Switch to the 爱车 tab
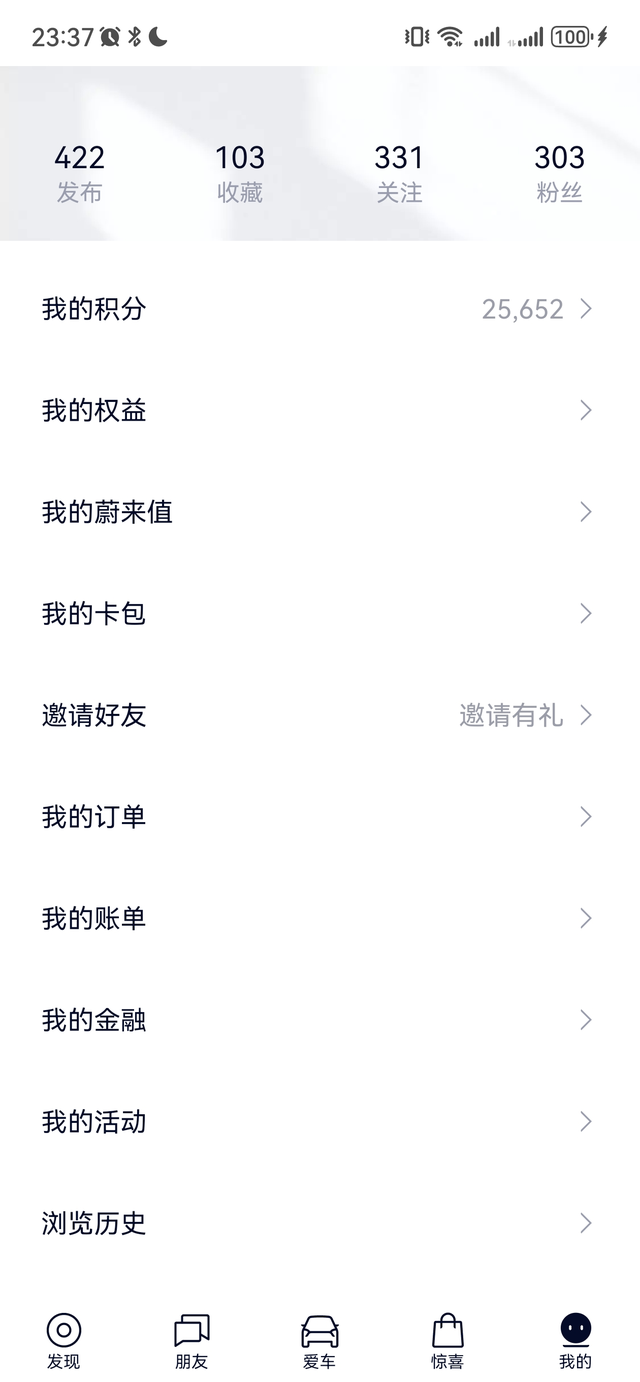This screenshot has width=640, height=1382. tap(320, 1341)
